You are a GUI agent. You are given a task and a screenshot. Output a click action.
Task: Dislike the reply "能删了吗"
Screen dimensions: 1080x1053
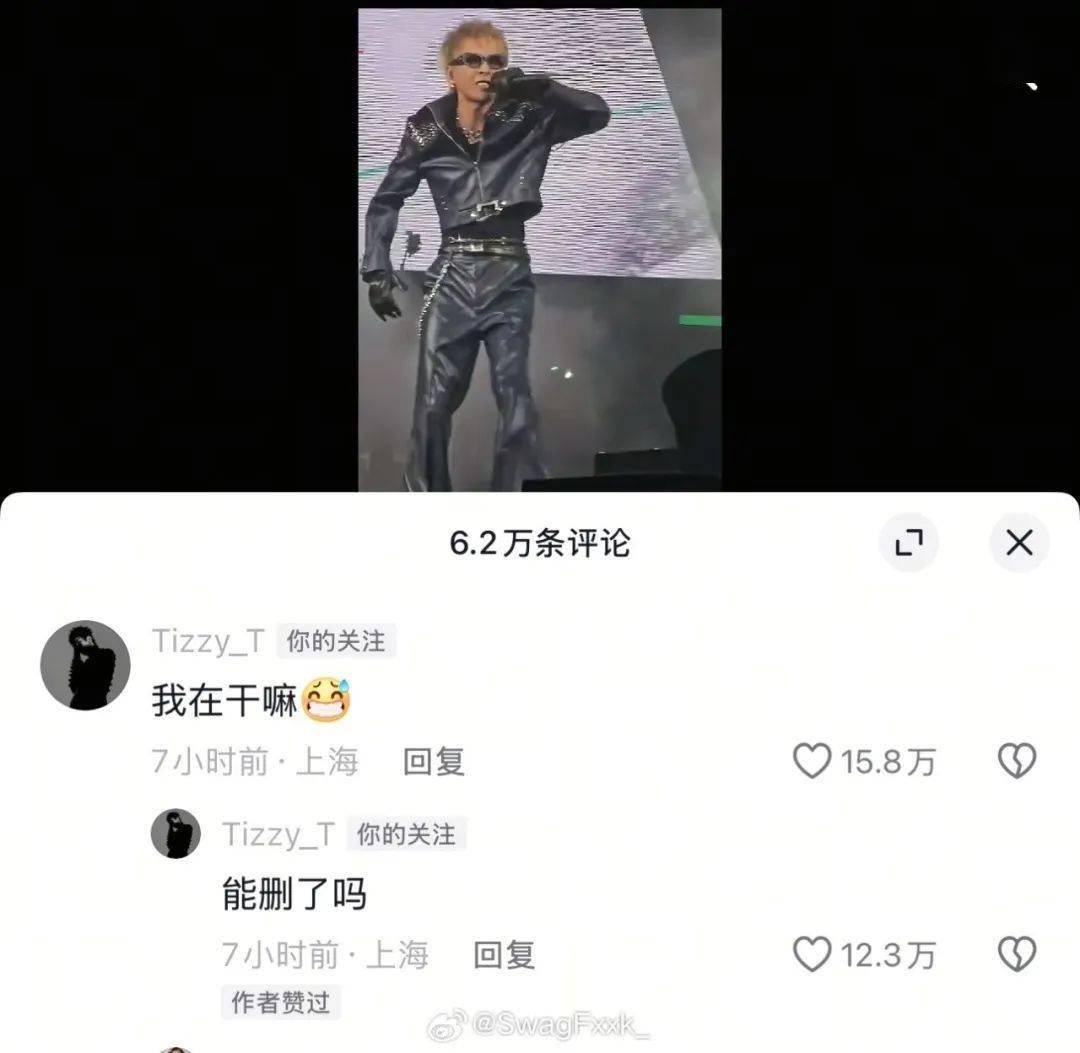point(1017,955)
